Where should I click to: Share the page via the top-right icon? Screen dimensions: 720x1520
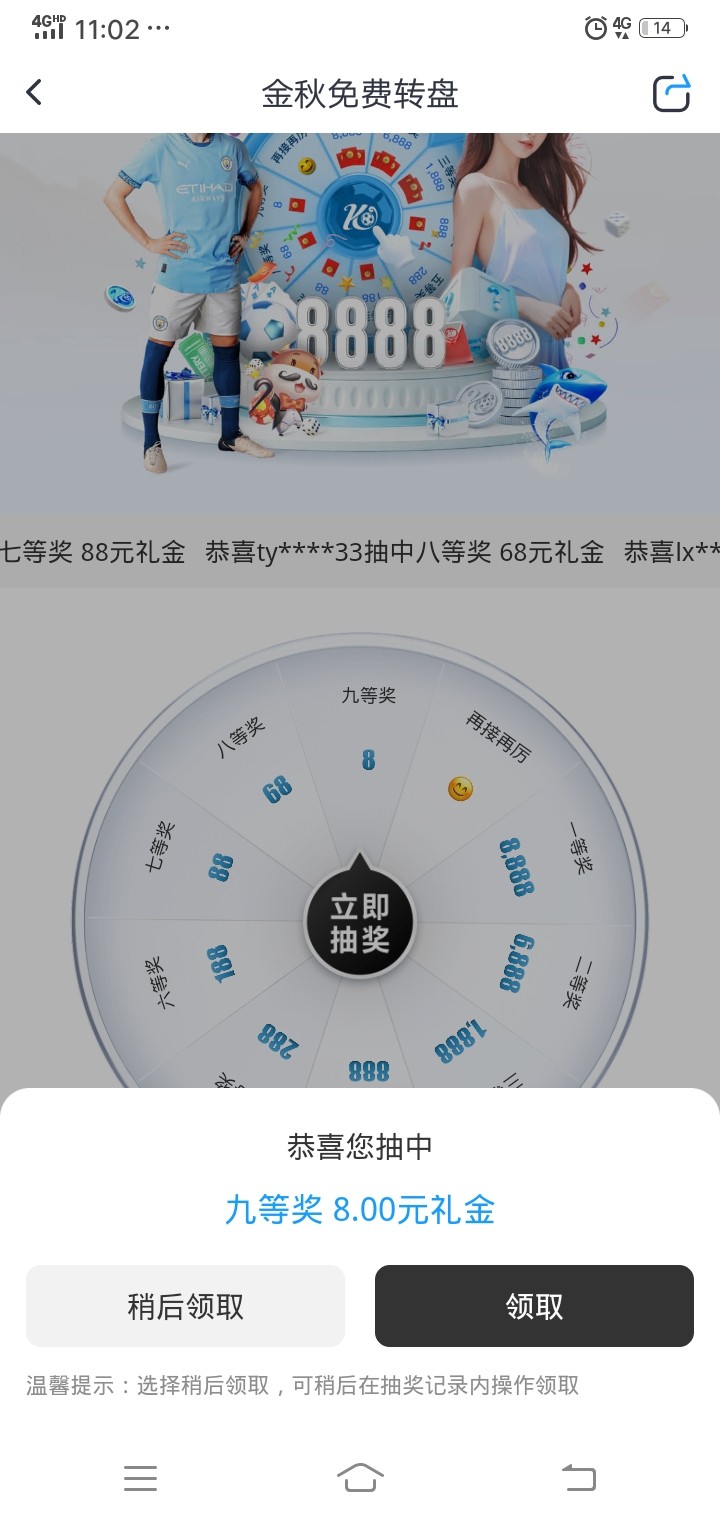(672, 93)
